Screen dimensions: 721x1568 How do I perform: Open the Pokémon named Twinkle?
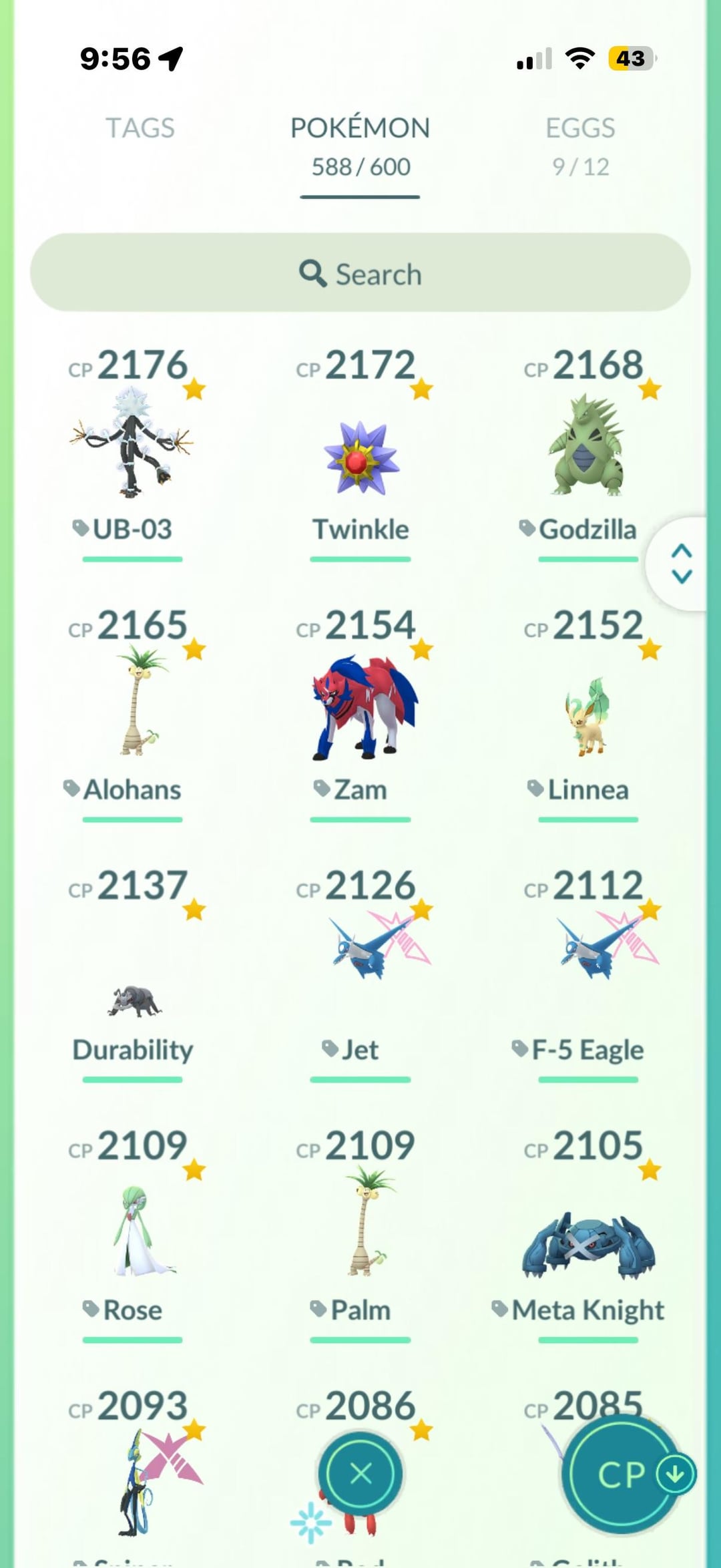360,453
